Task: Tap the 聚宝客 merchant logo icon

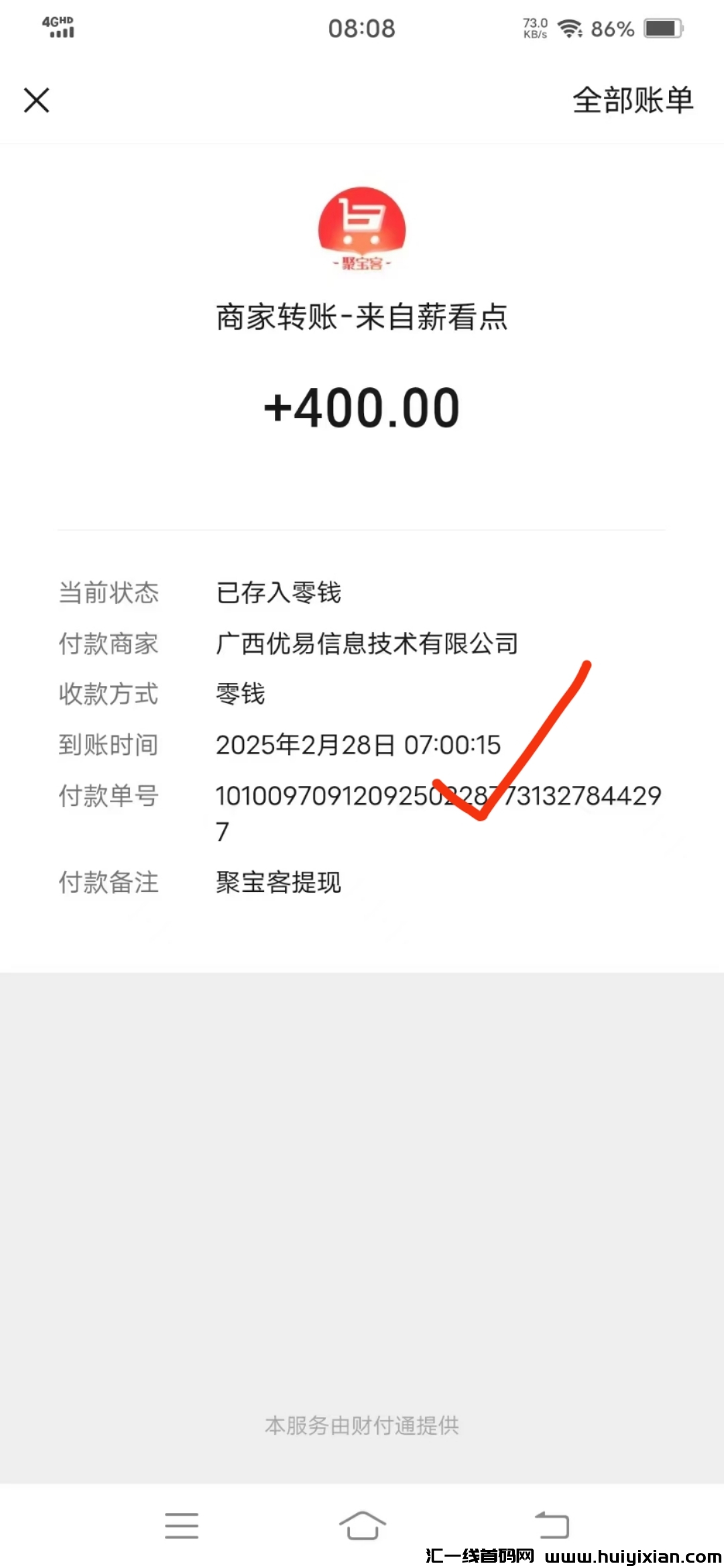Action: click(x=362, y=231)
